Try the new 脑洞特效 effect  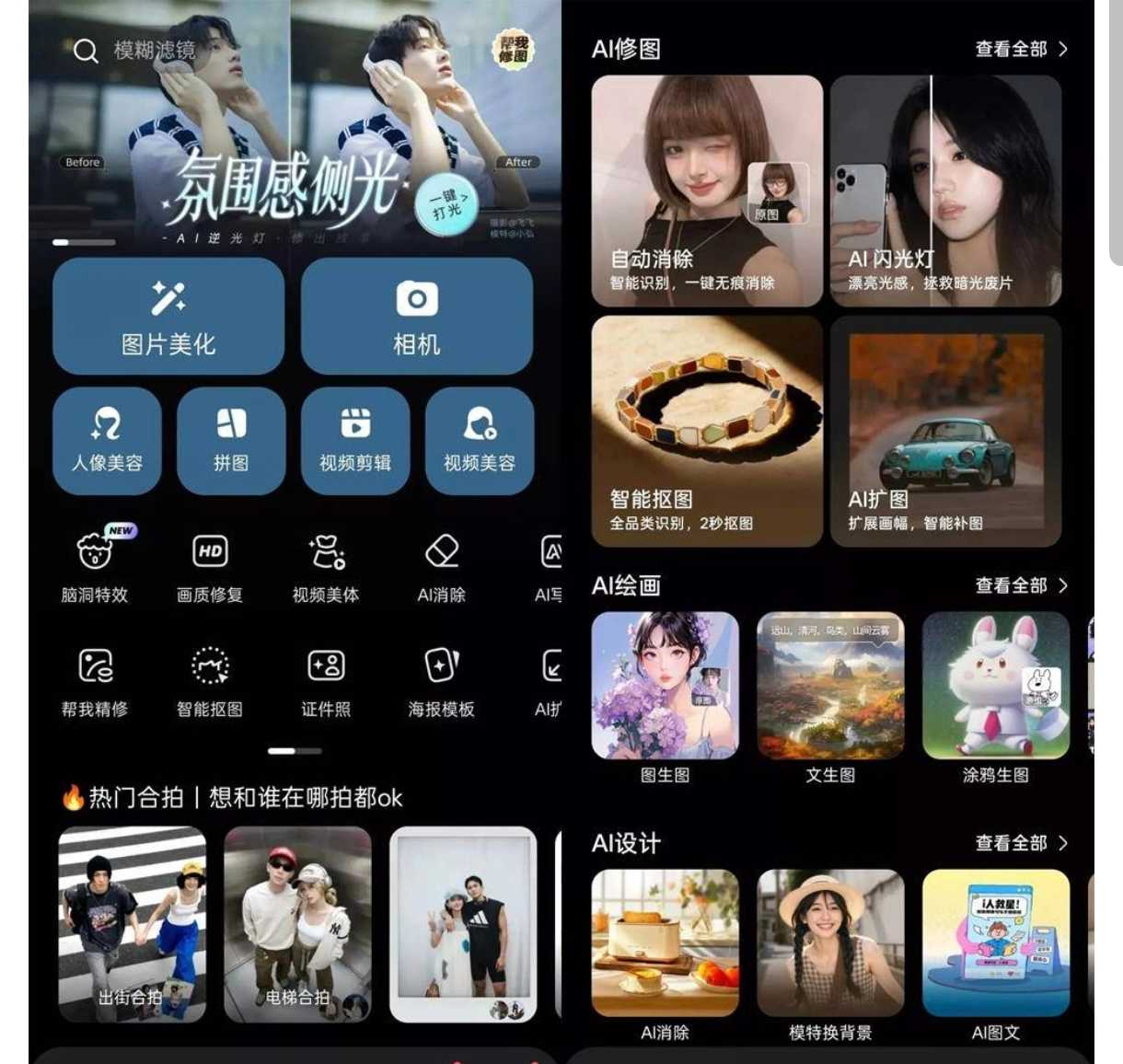coord(95,564)
